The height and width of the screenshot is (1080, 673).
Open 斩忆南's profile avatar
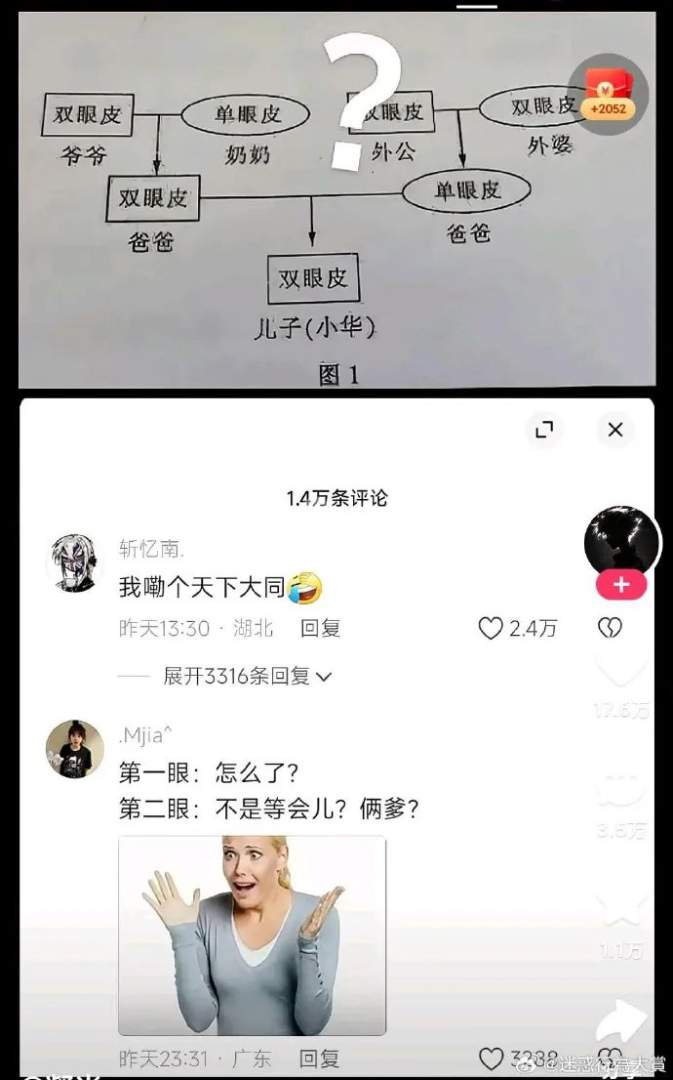[x=74, y=562]
